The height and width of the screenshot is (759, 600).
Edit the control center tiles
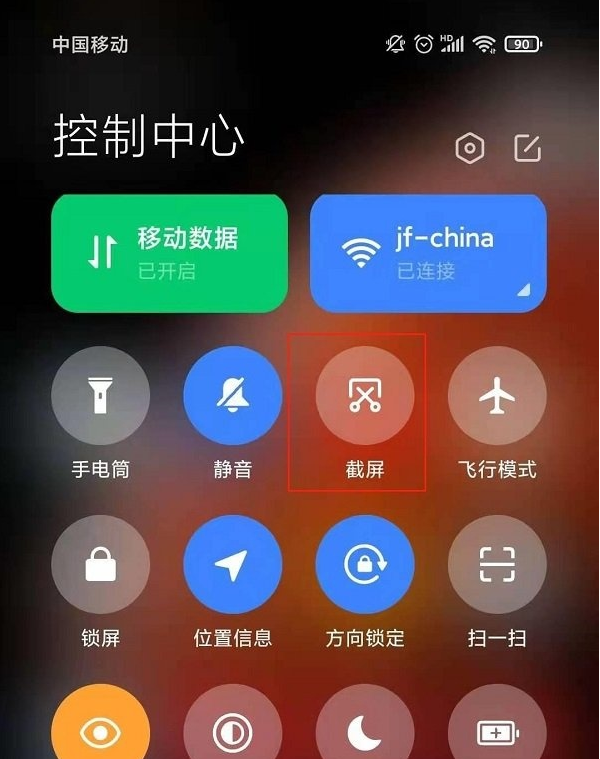527,148
